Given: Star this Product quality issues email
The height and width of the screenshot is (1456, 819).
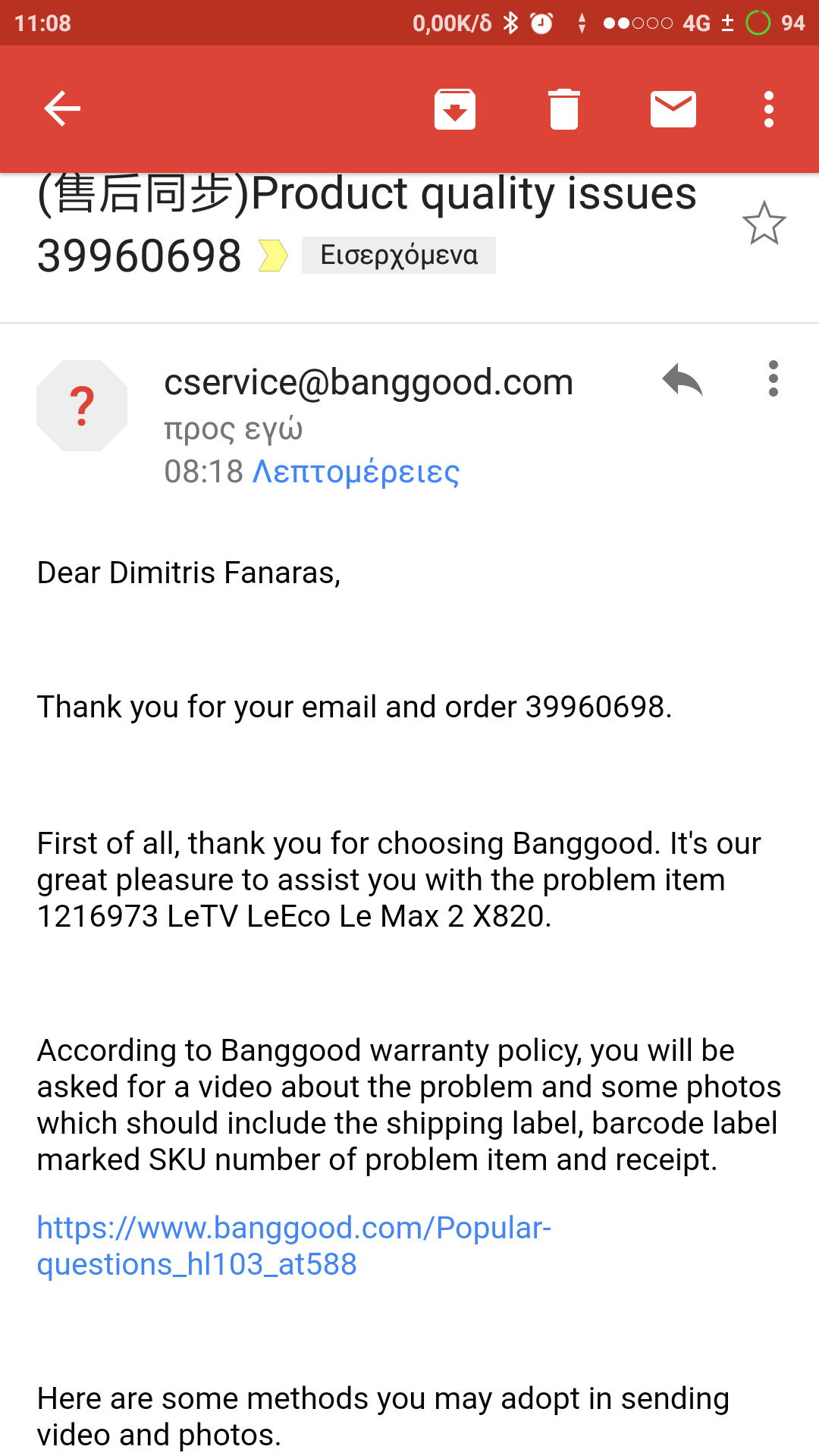Looking at the screenshot, I should [x=764, y=224].
